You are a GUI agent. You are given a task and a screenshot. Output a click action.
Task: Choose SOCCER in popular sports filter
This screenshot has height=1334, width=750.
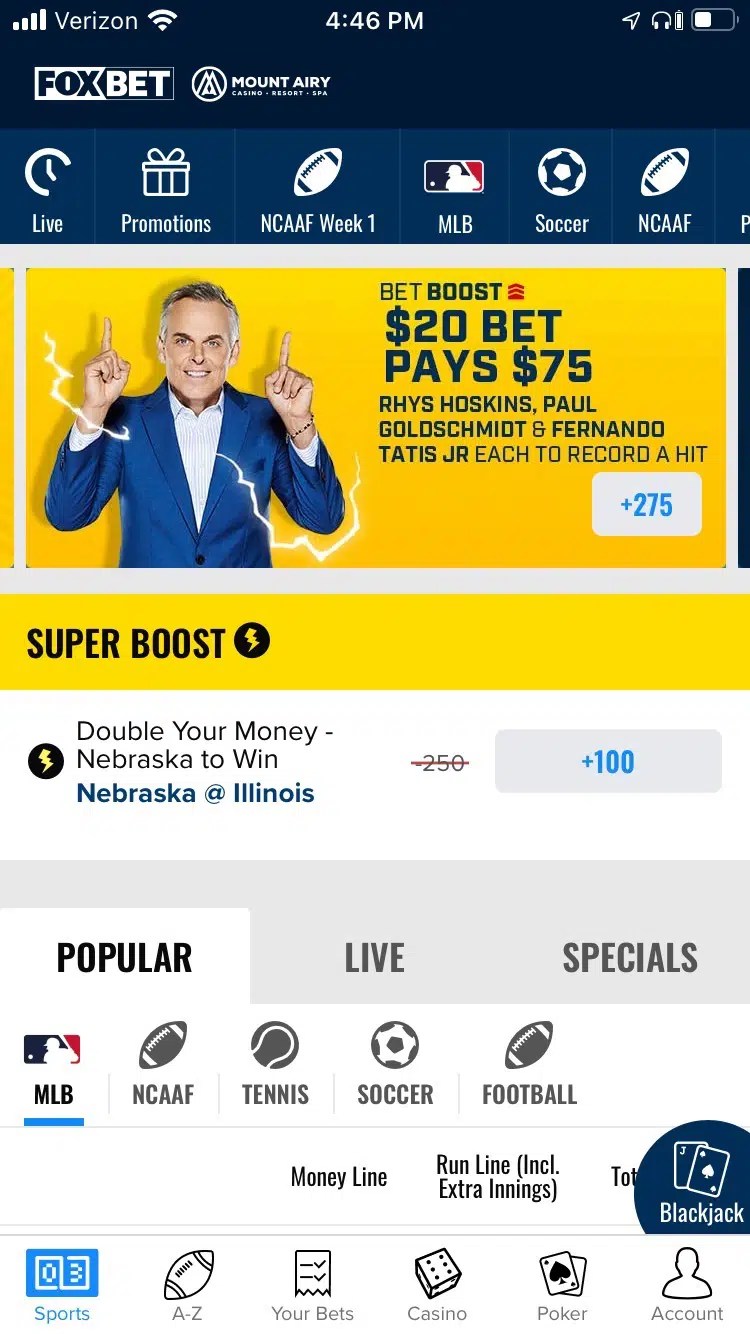(x=395, y=1065)
